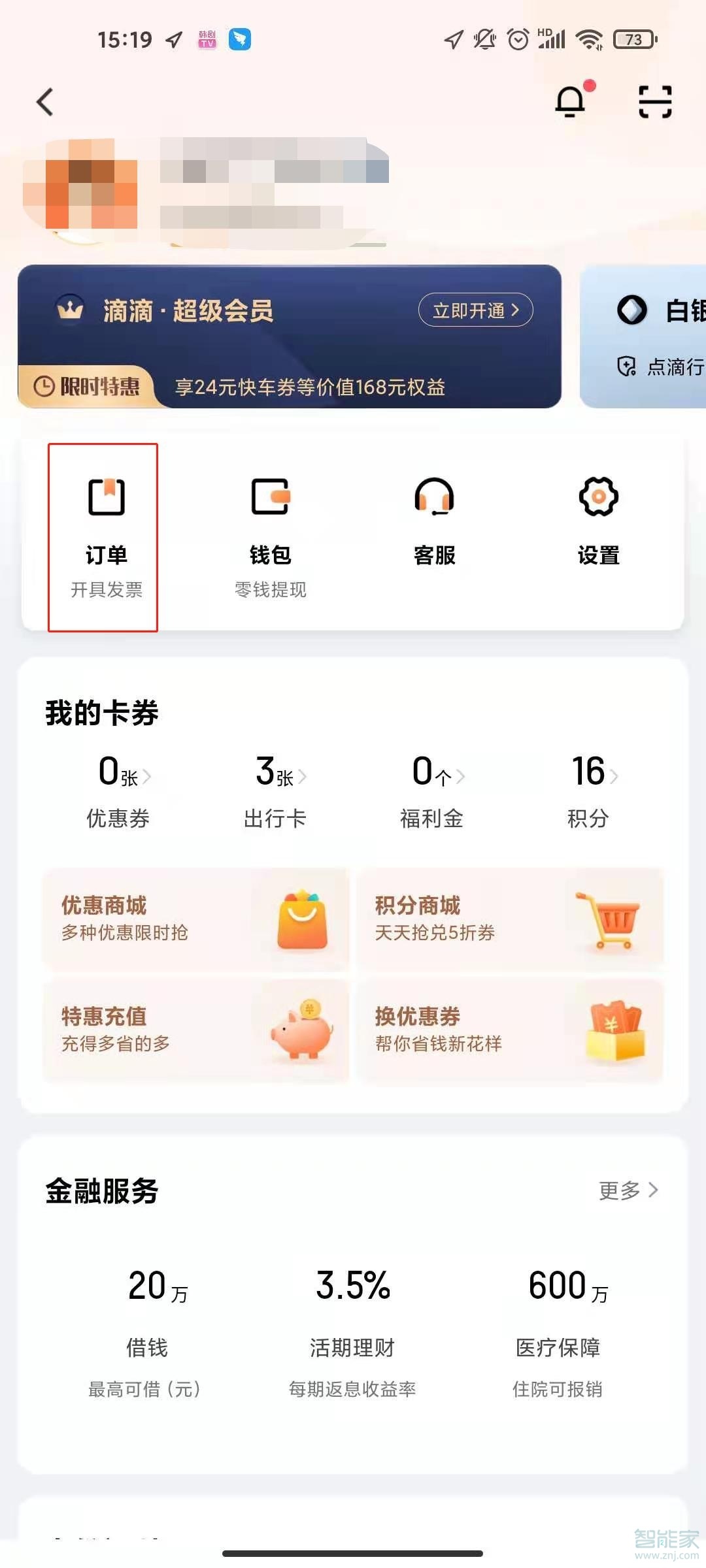Tap the shopping bag icon in 优惠商城
Image resolution: width=706 pixels, height=1568 pixels.
click(x=302, y=919)
